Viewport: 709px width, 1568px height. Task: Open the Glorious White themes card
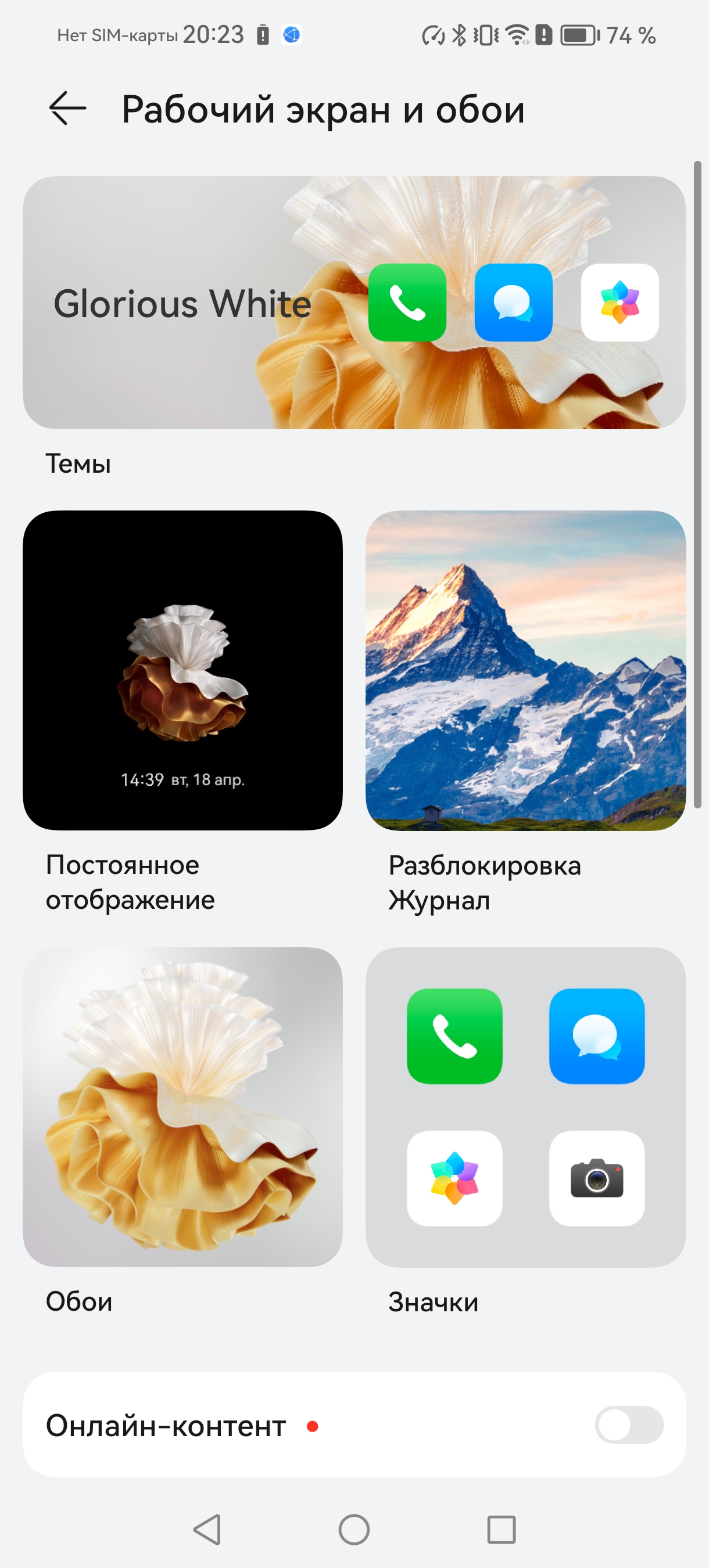[x=354, y=303]
